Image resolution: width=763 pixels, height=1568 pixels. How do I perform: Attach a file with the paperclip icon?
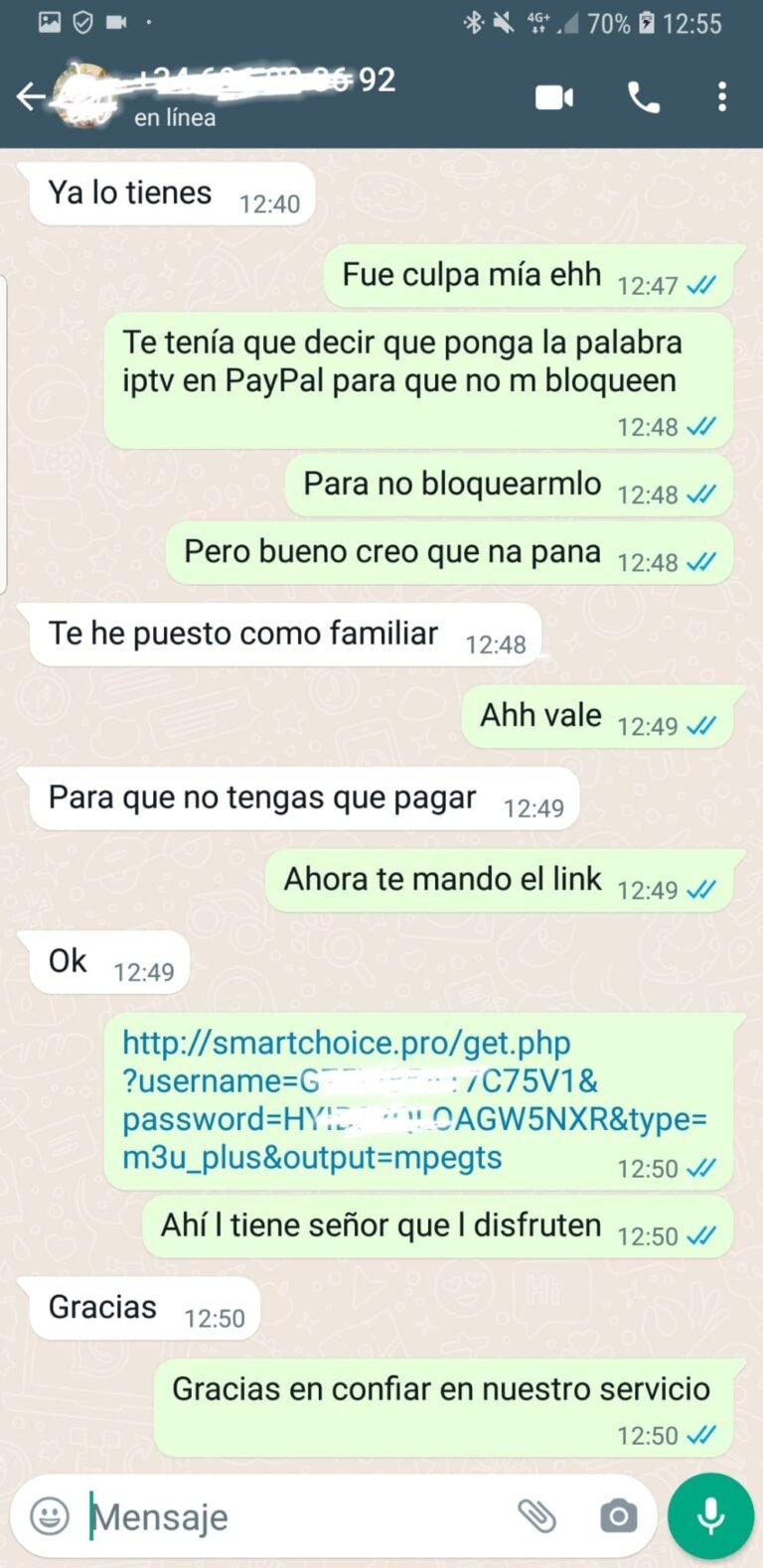point(536,1516)
